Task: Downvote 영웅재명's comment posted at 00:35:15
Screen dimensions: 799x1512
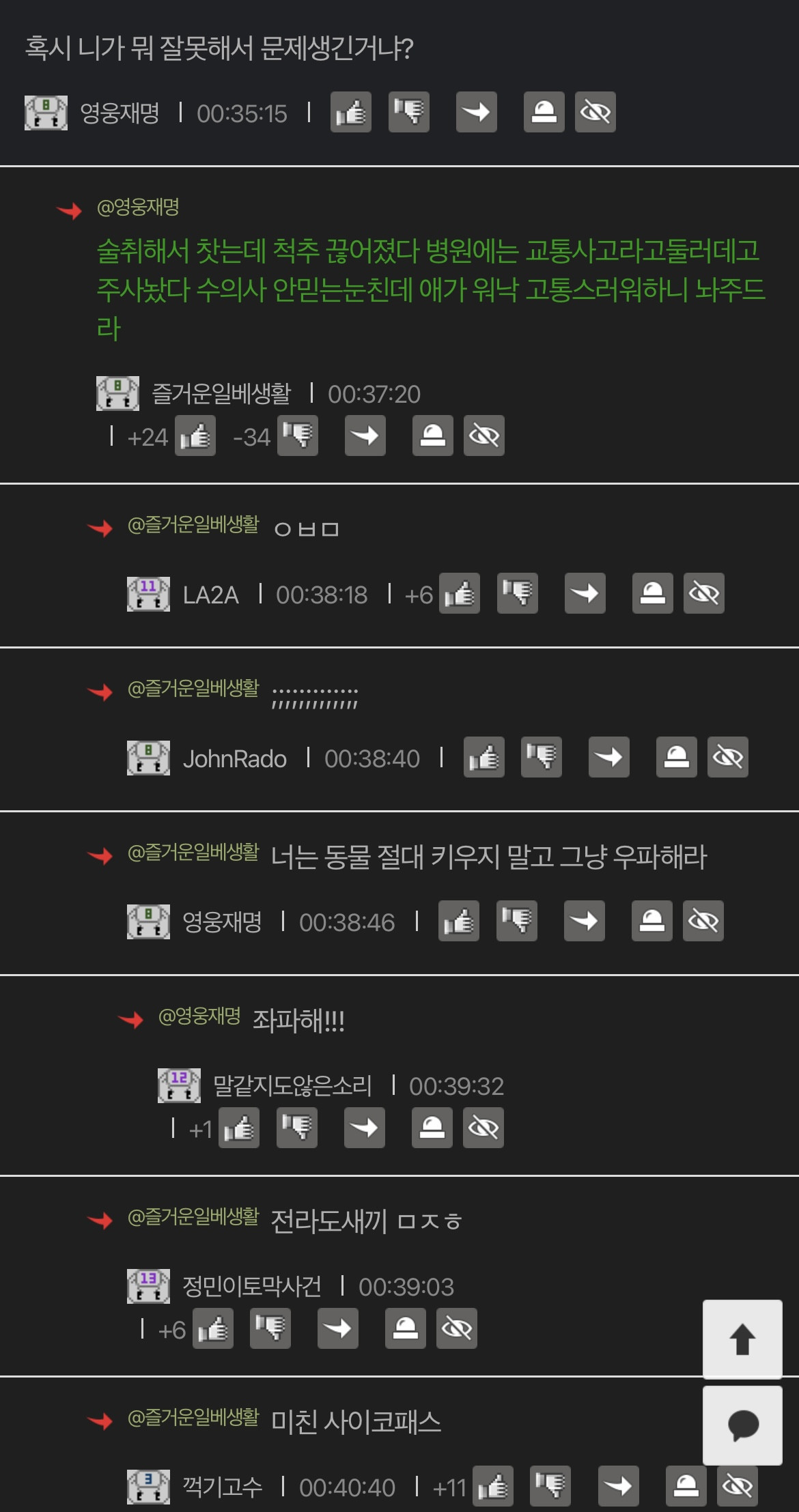Action: pos(409,112)
